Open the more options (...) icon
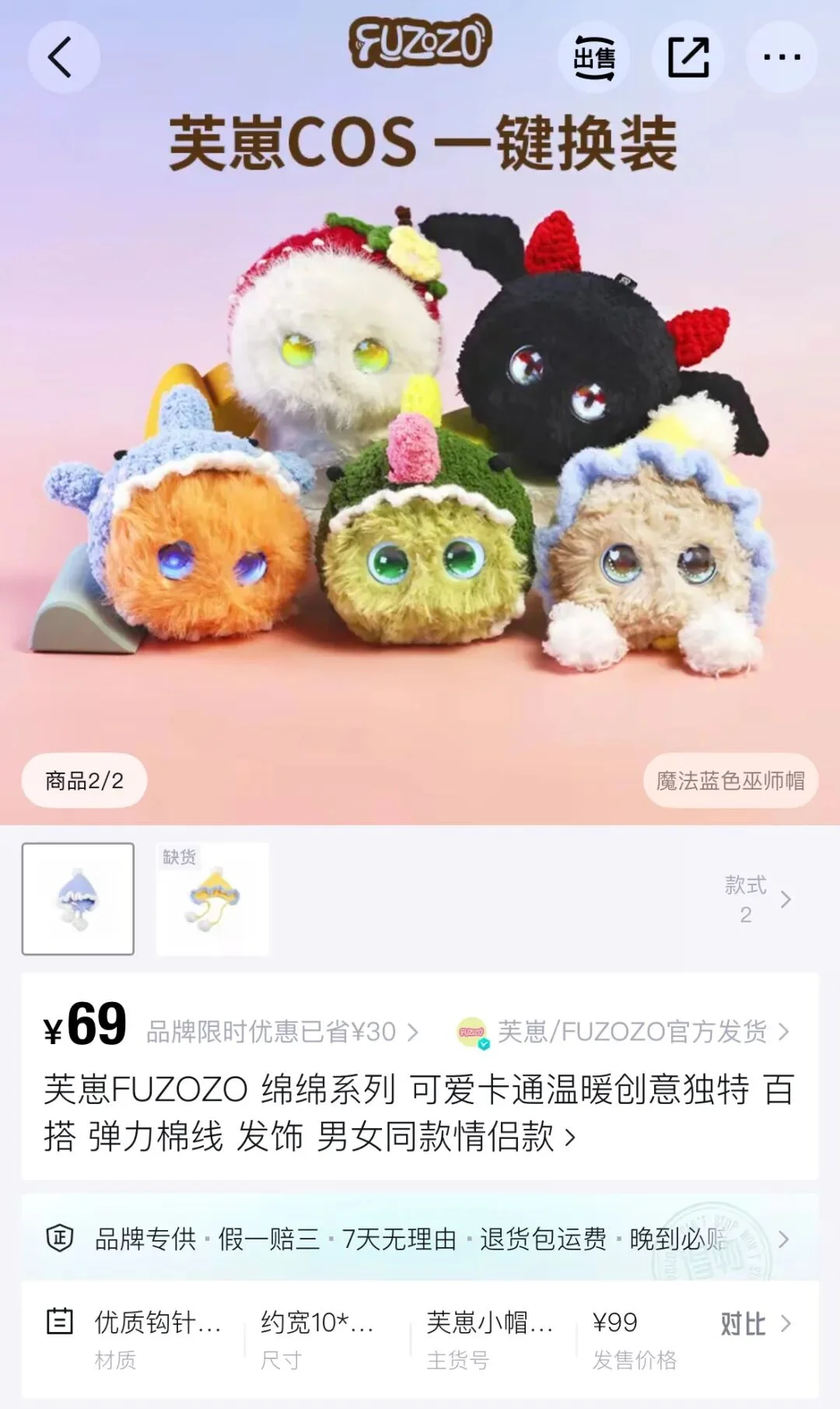 [x=780, y=57]
